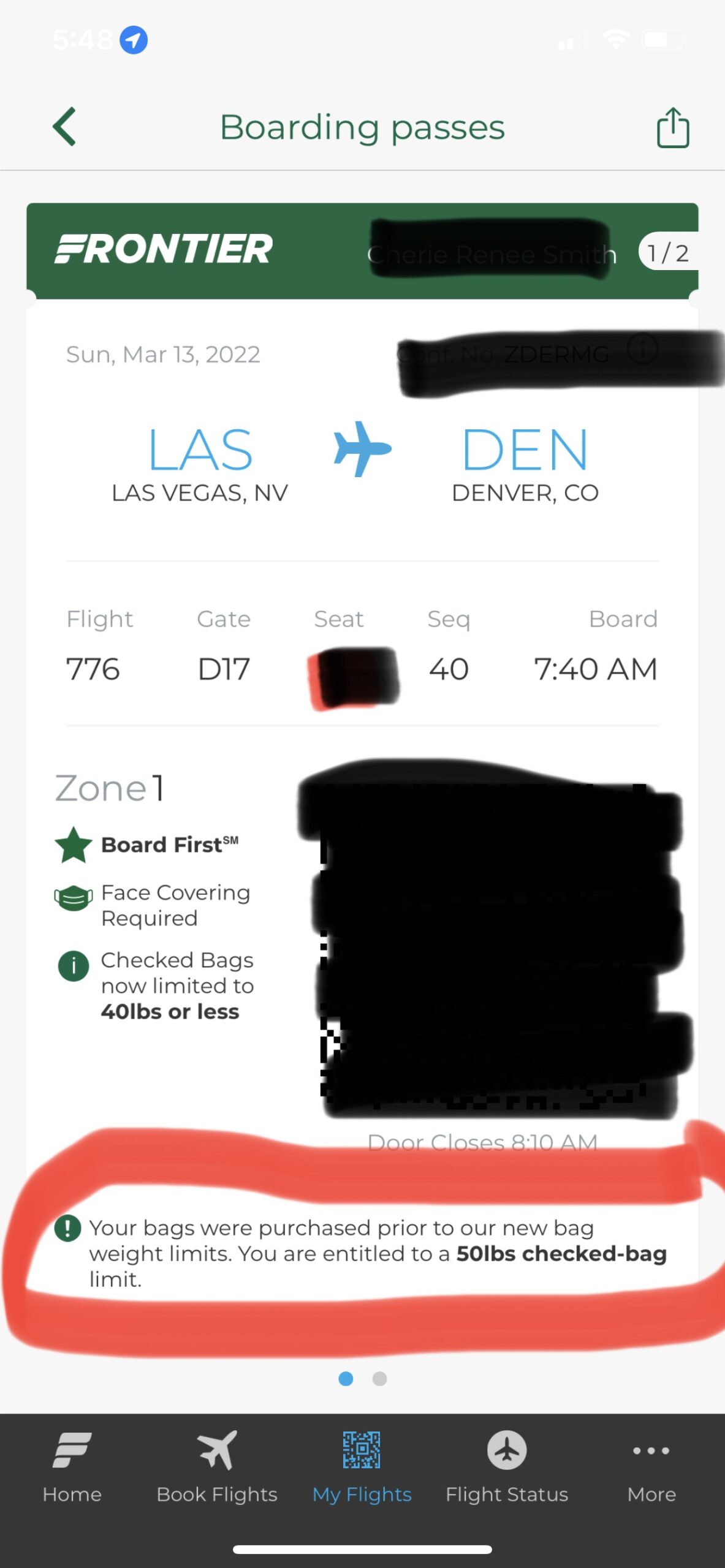Open the My Flights tab
The image size is (725, 1568).
tap(362, 1468)
